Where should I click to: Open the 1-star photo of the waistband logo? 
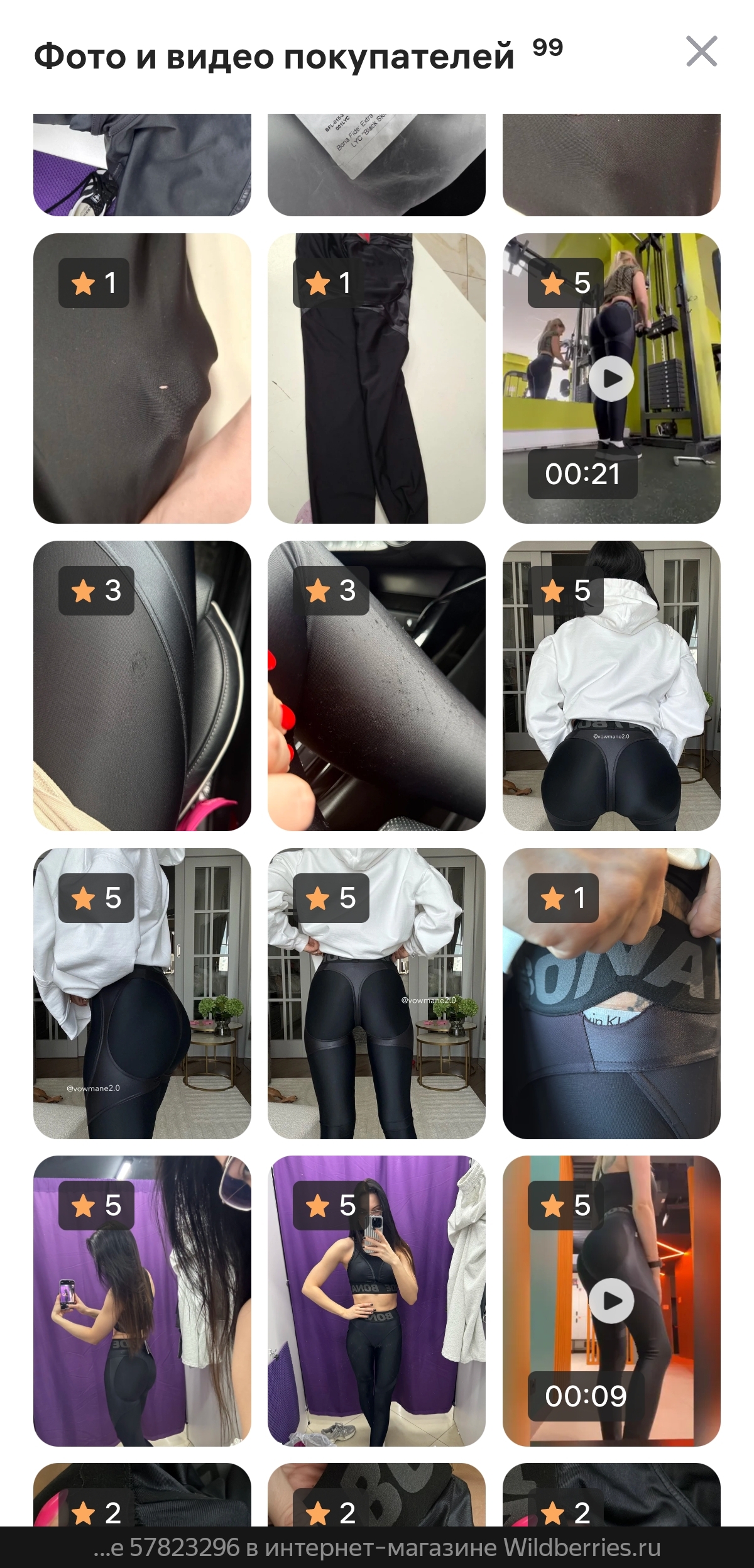tap(611, 993)
